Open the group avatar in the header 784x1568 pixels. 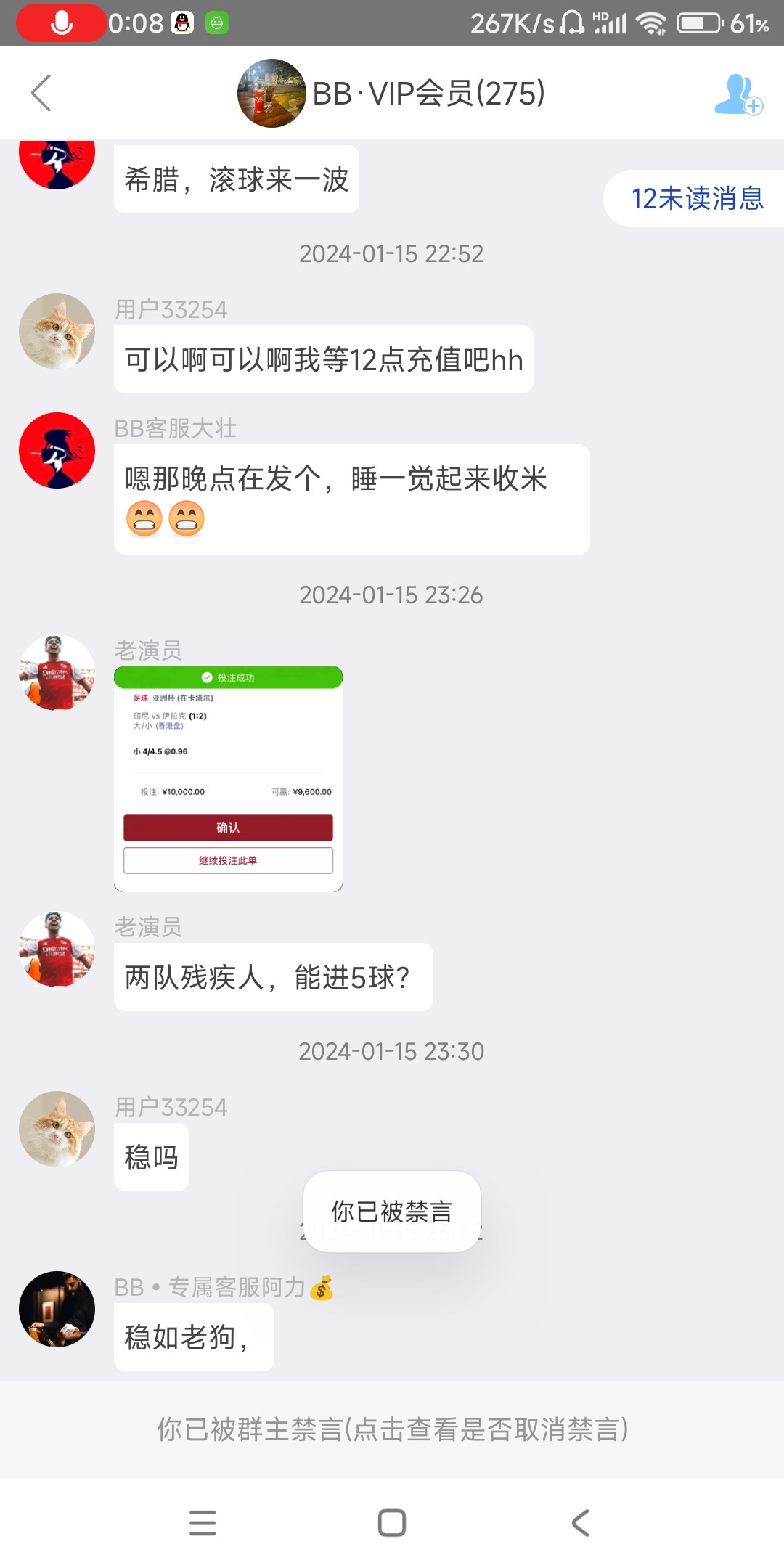pyautogui.click(x=271, y=93)
